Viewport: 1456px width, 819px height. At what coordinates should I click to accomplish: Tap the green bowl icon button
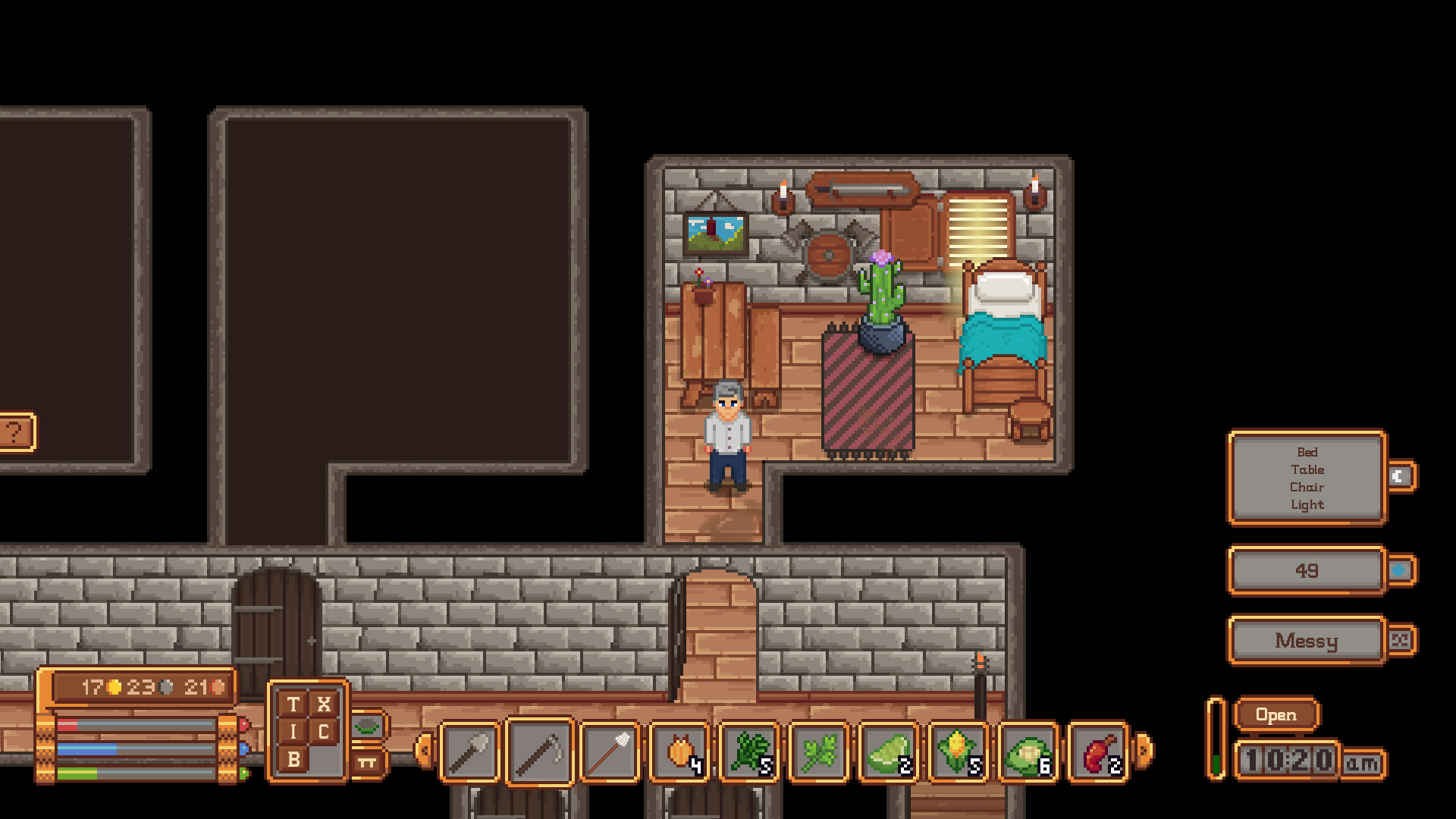tap(368, 726)
